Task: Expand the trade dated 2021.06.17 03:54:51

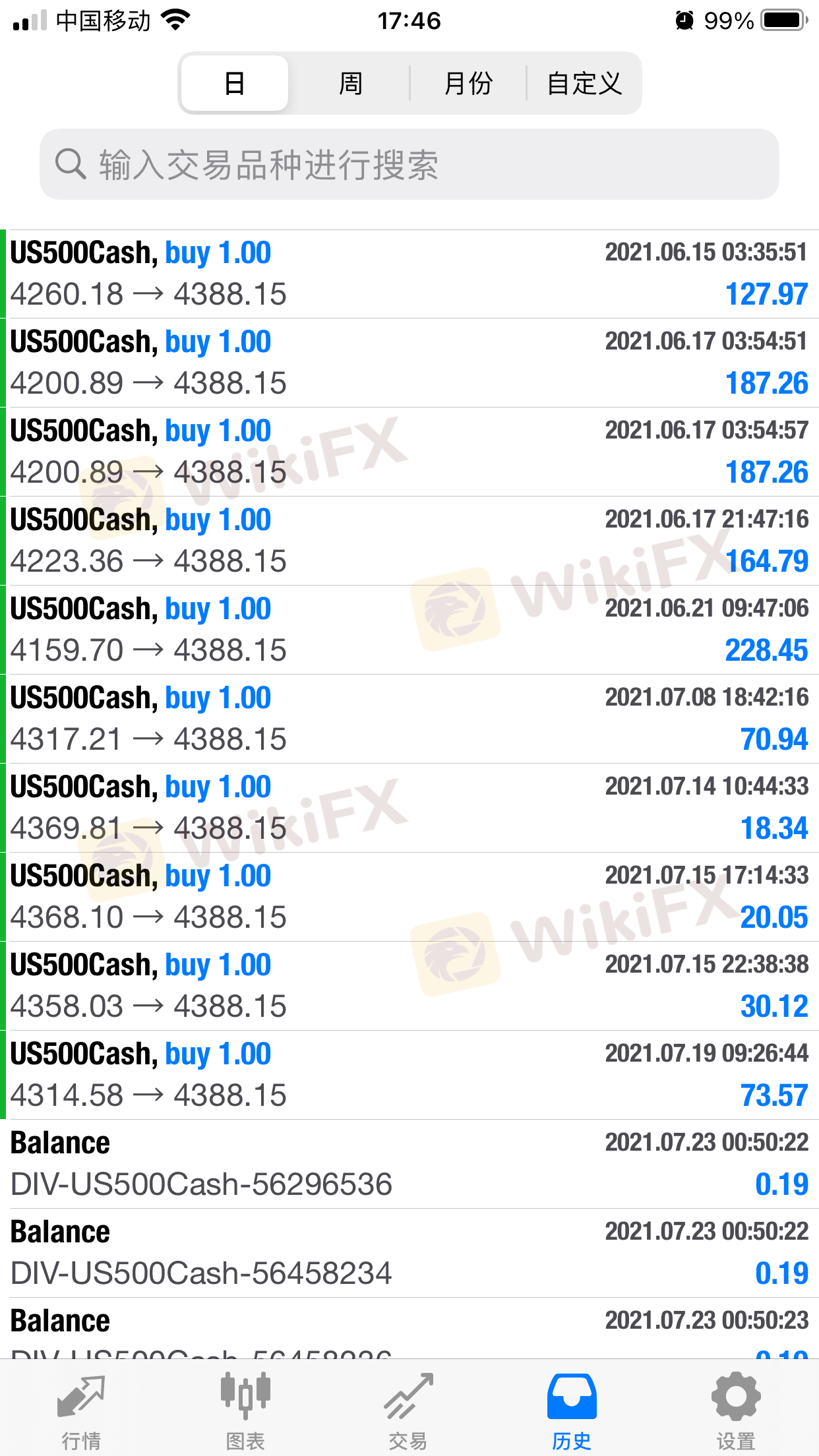Action: click(409, 363)
